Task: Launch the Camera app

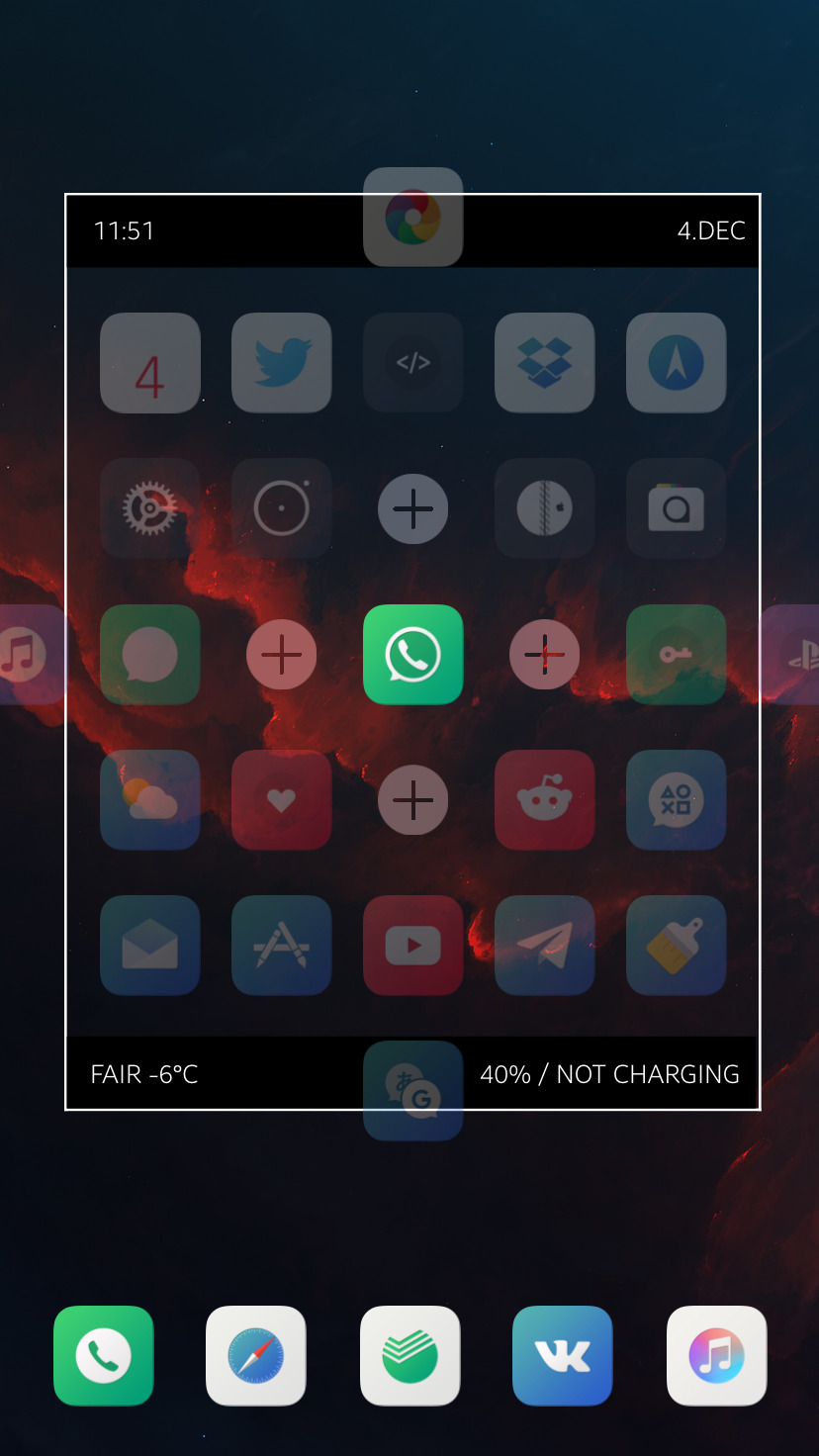Action: coord(676,508)
